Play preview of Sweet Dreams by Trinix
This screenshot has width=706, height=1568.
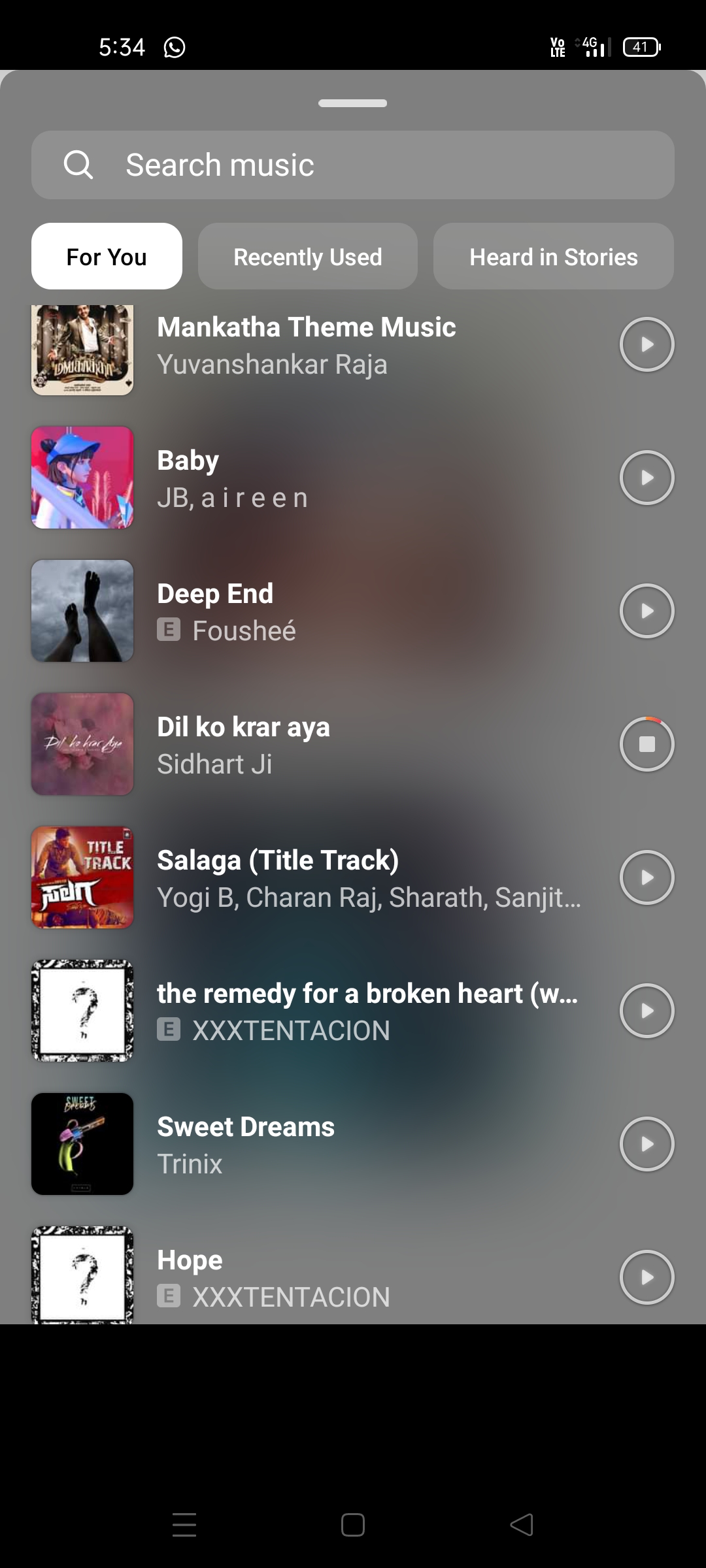[x=647, y=1144]
